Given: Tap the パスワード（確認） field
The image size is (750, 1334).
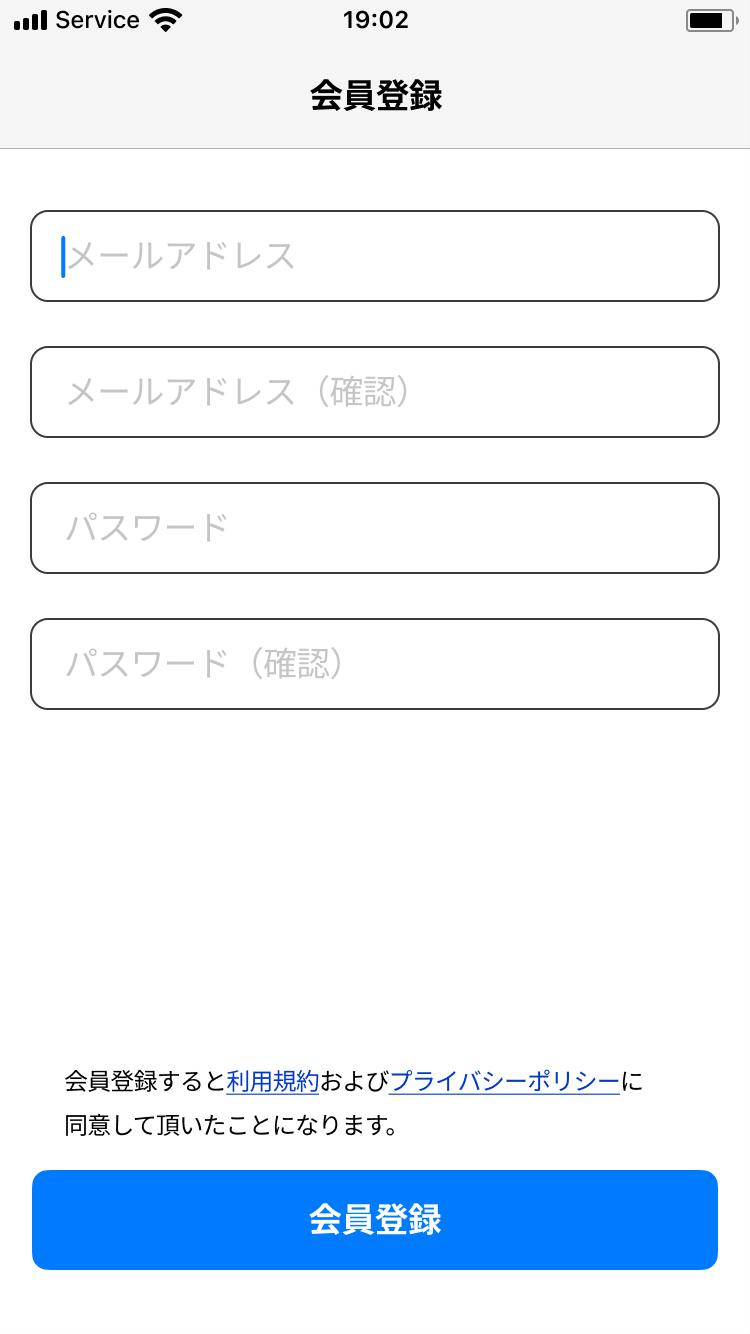Looking at the screenshot, I should [x=375, y=664].
